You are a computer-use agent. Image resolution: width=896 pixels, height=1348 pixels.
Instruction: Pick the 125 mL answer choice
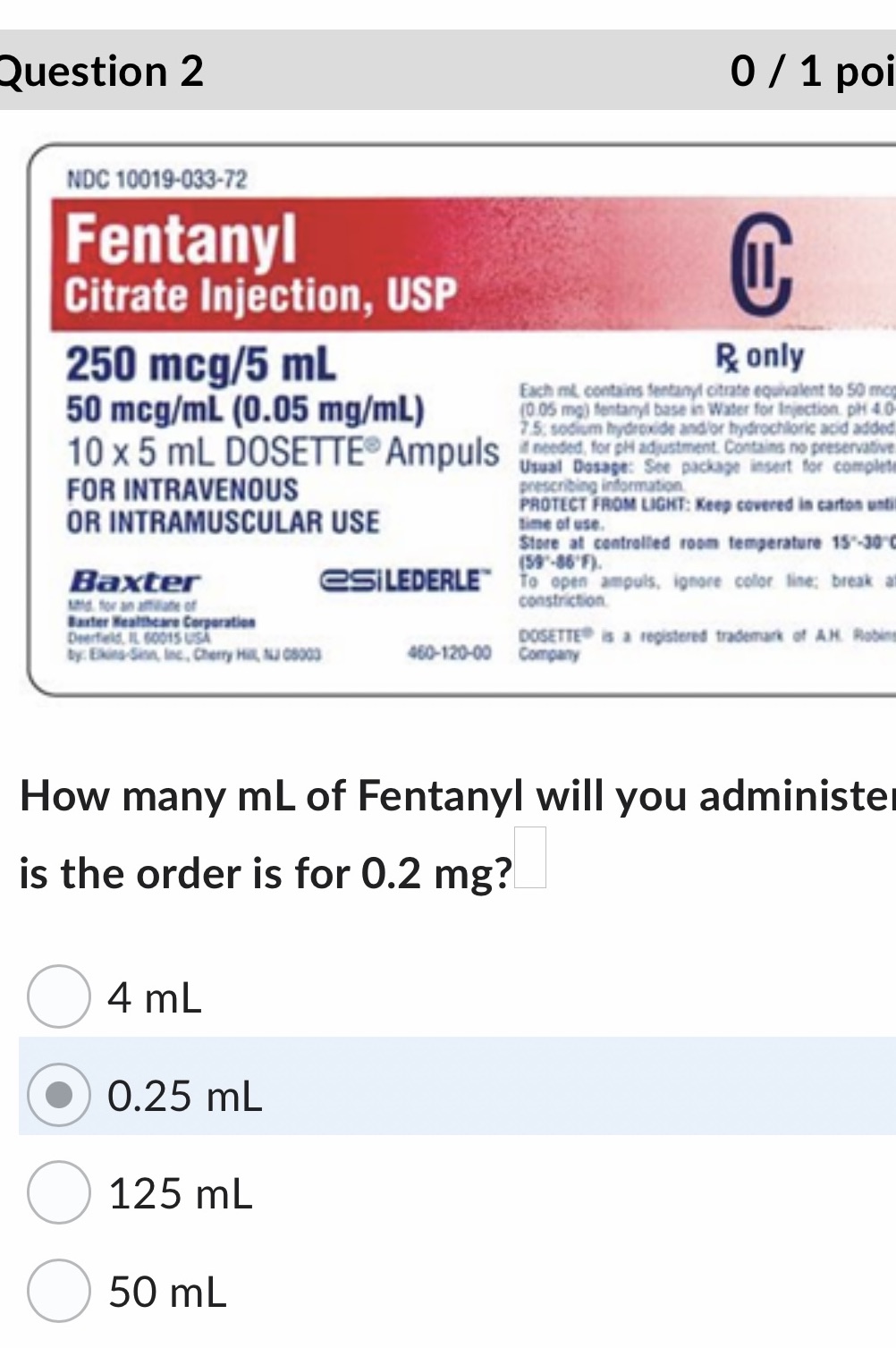(59, 1192)
